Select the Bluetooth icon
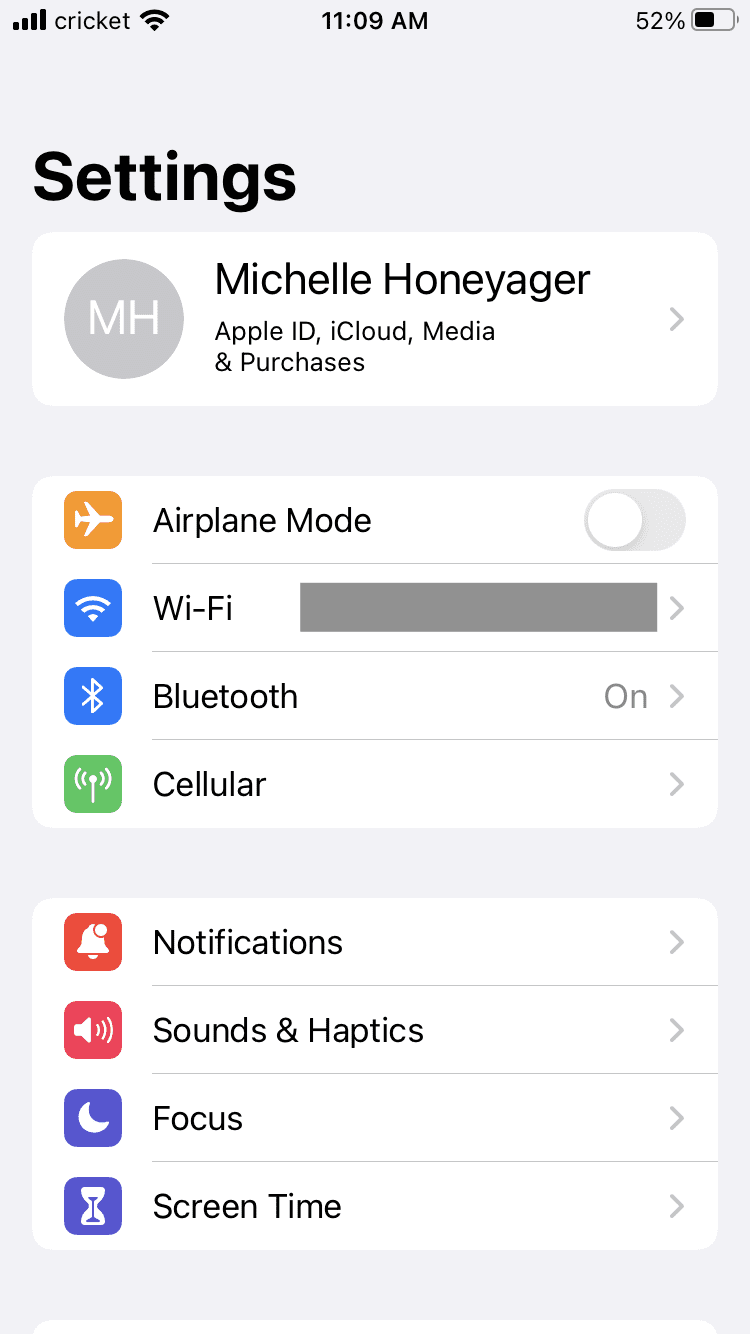The height and width of the screenshot is (1334, 750). (x=92, y=696)
